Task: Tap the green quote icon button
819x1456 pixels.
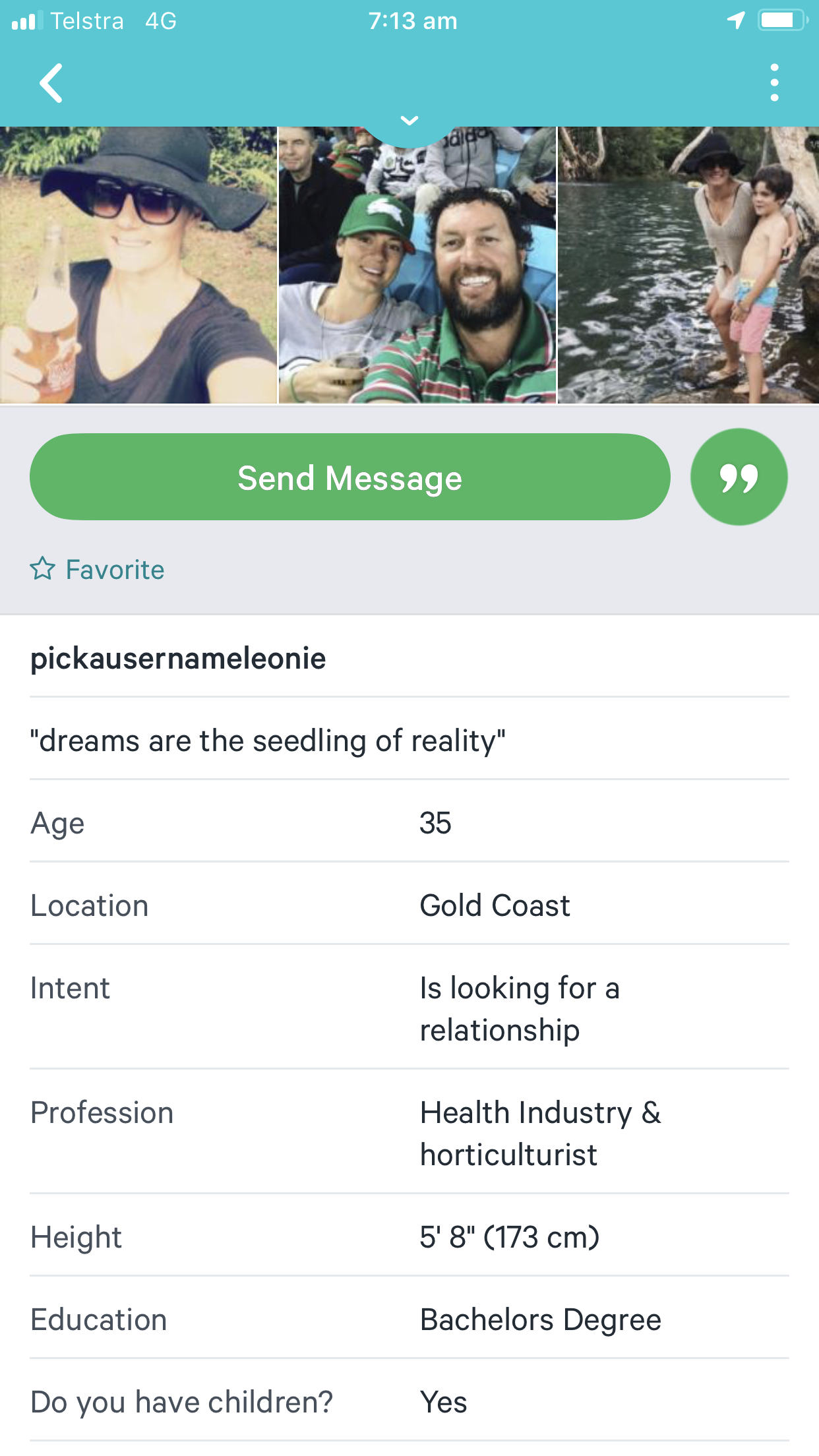Action: [739, 477]
